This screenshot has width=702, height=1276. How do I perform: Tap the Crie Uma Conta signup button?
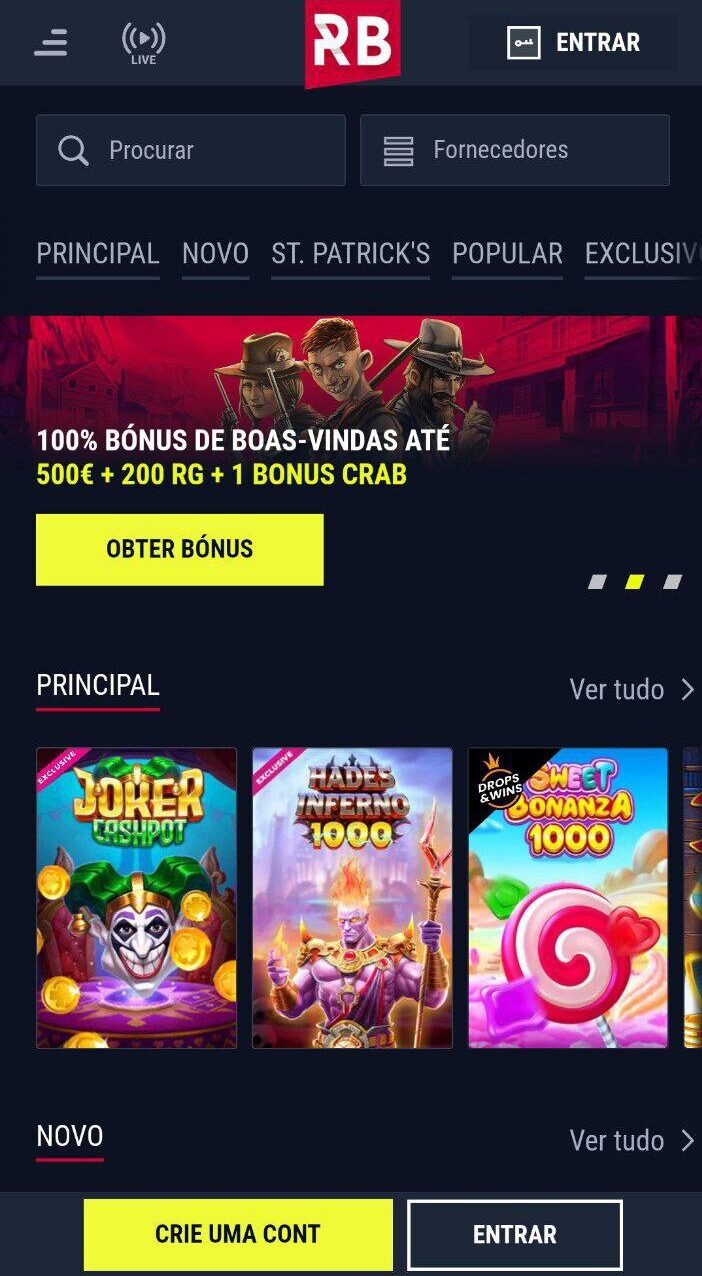[x=238, y=1234]
